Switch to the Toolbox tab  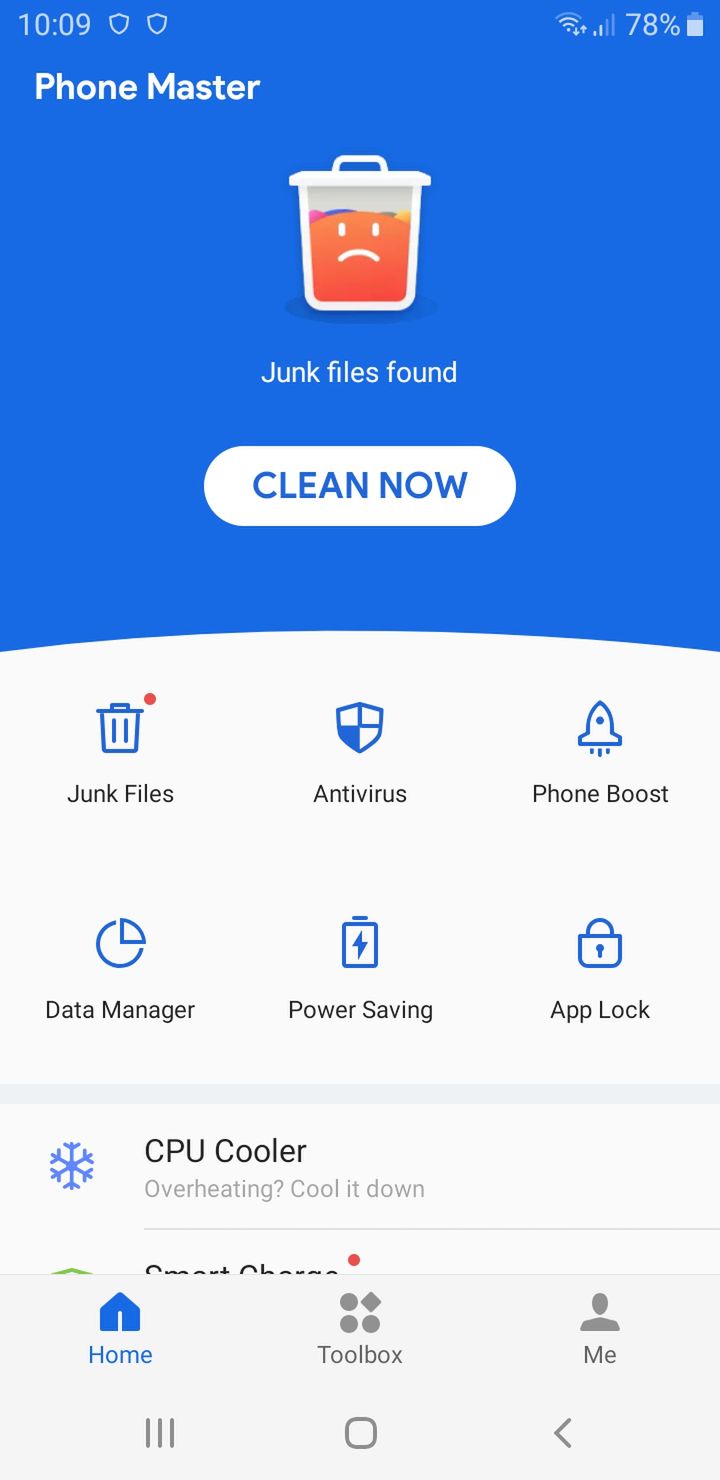(x=360, y=1329)
